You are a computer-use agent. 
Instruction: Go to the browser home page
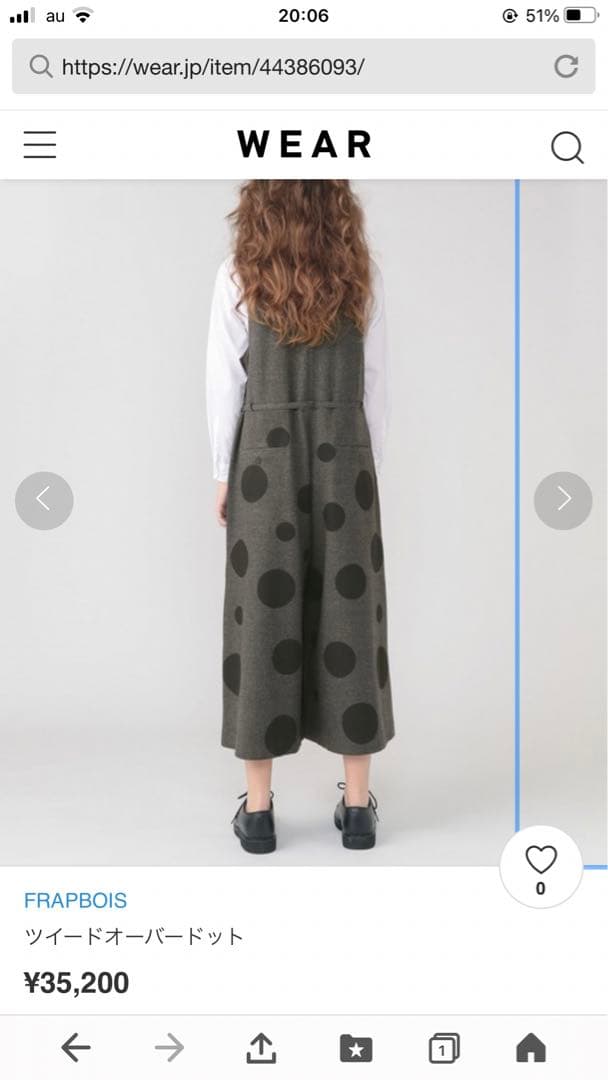[x=531, y=1047]
